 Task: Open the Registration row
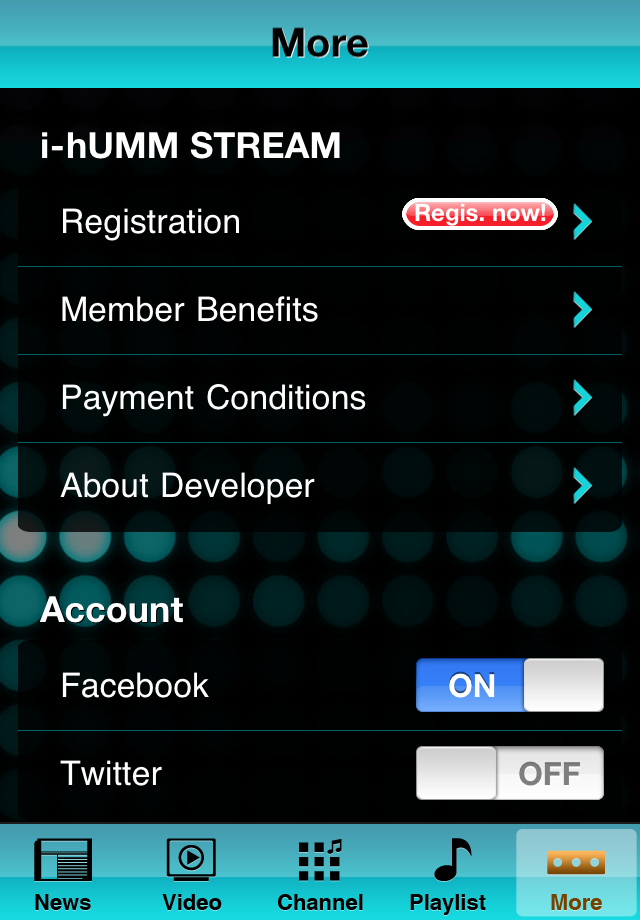click(150, 222)
